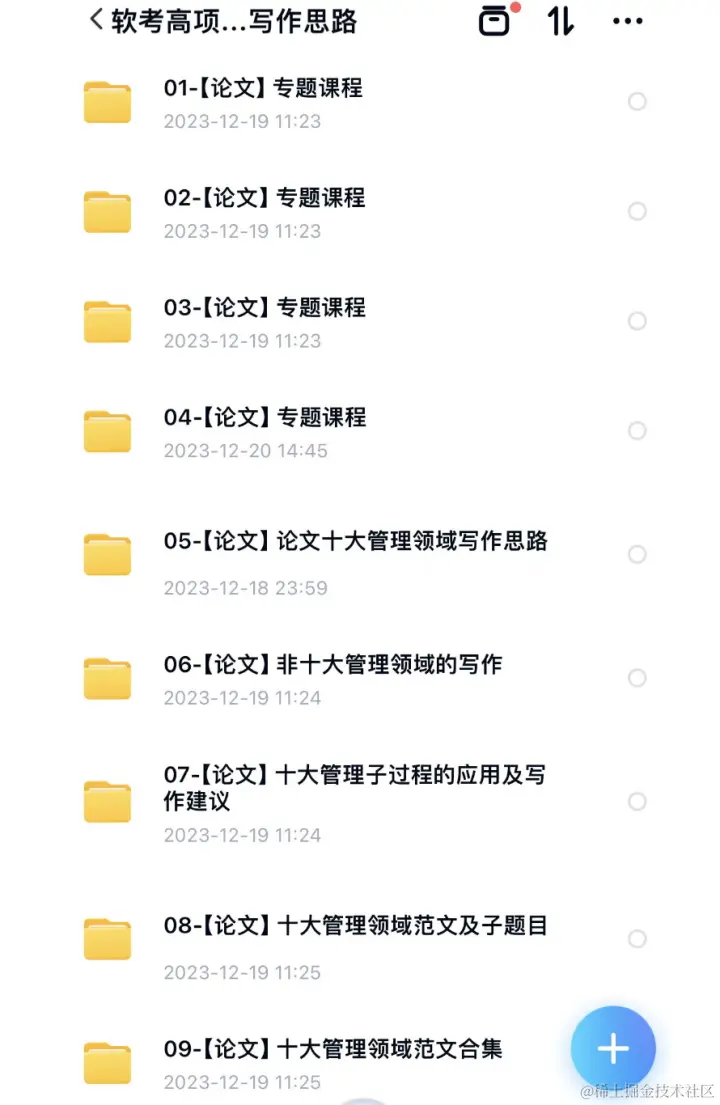Screen dimensions: 720x1105
Task: Open the three-dot overflow menu
Action: 627,20
